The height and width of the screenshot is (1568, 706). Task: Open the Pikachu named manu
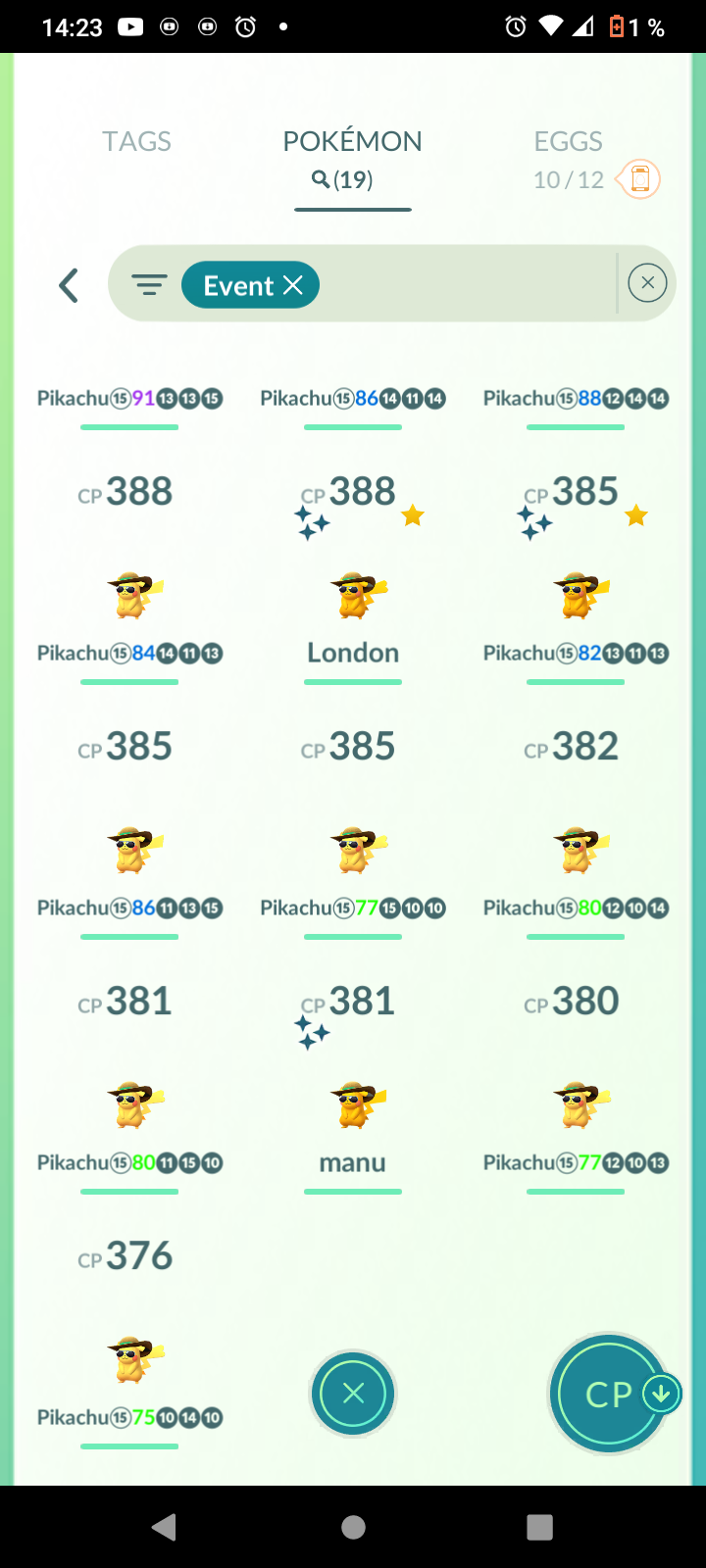pos(353,1105)
